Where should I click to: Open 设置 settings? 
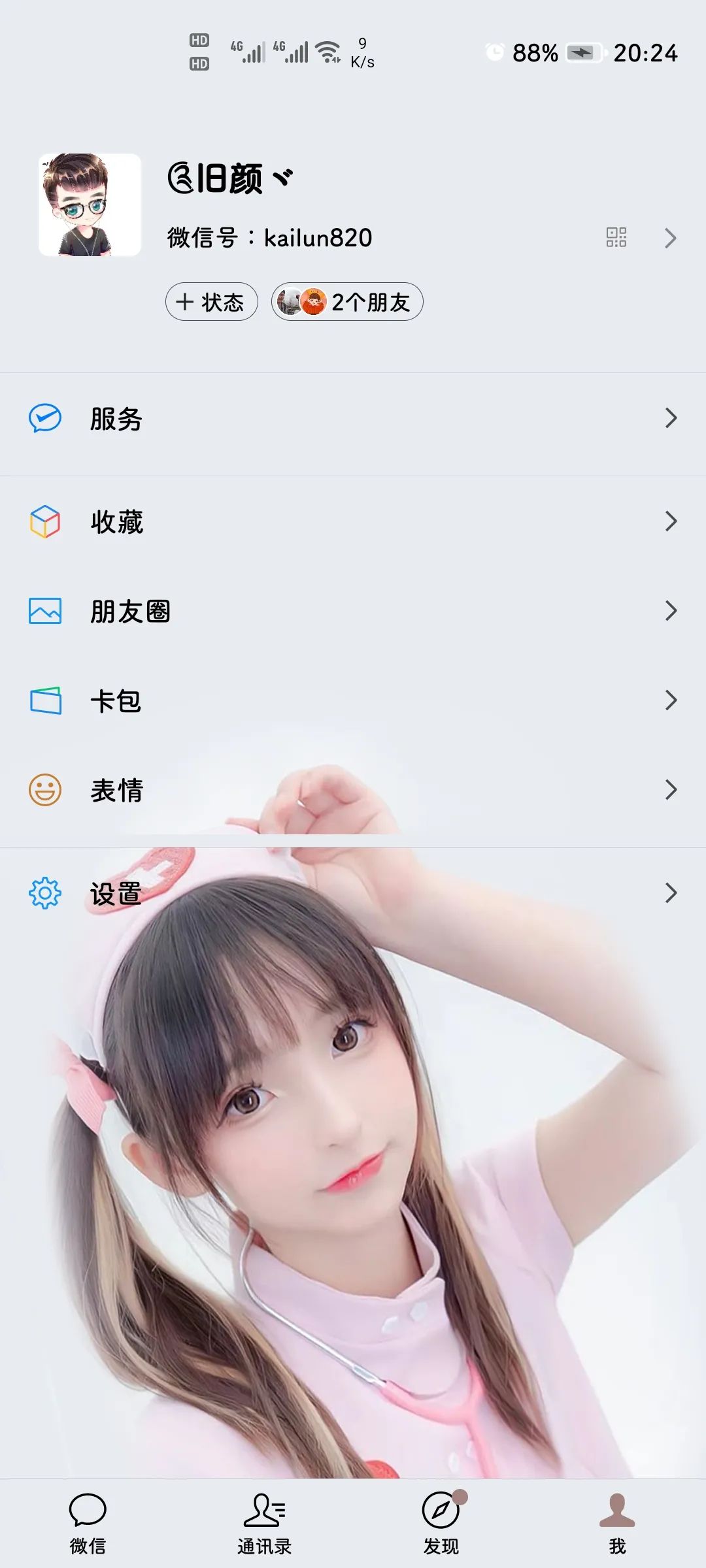point(353,893)
